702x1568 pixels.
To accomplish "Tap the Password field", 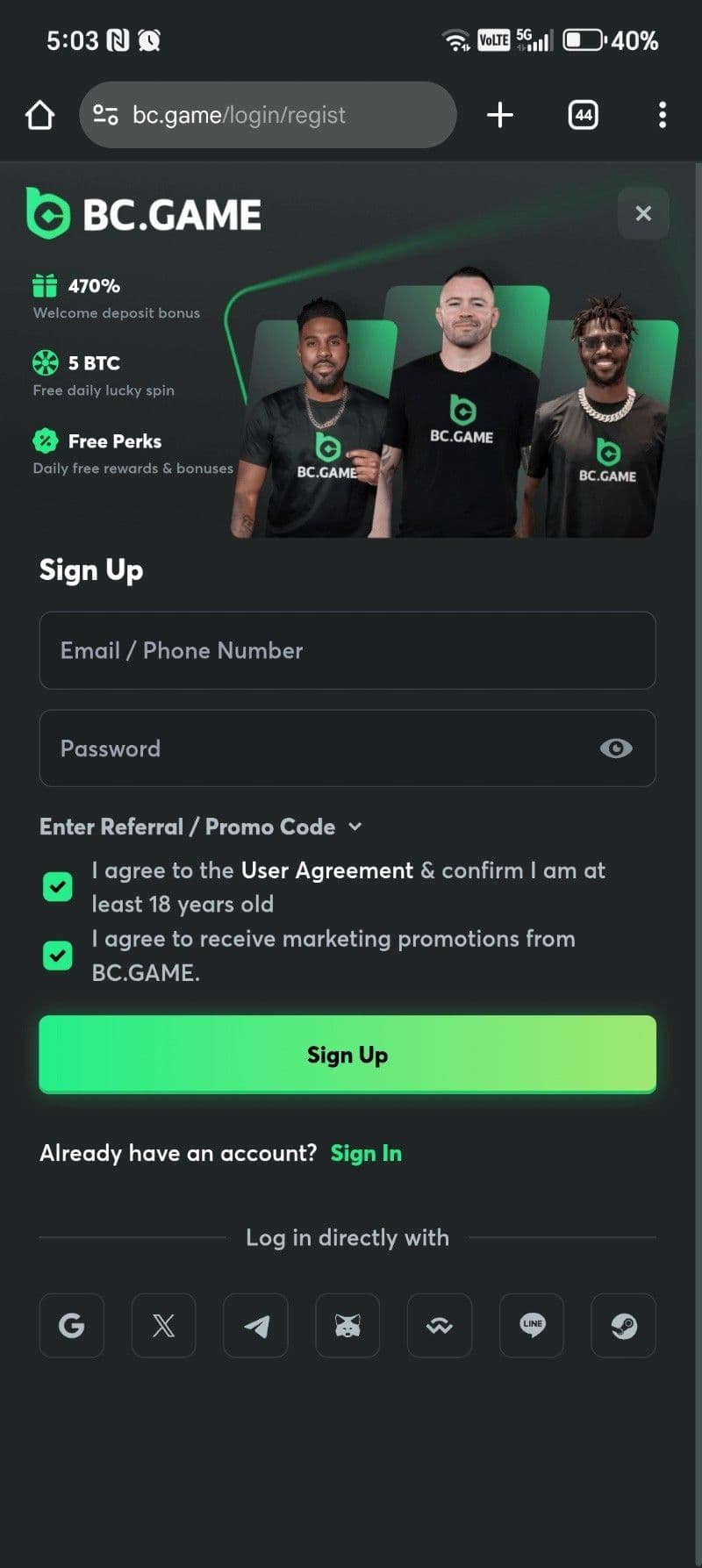I will click(x=316, y=748).
